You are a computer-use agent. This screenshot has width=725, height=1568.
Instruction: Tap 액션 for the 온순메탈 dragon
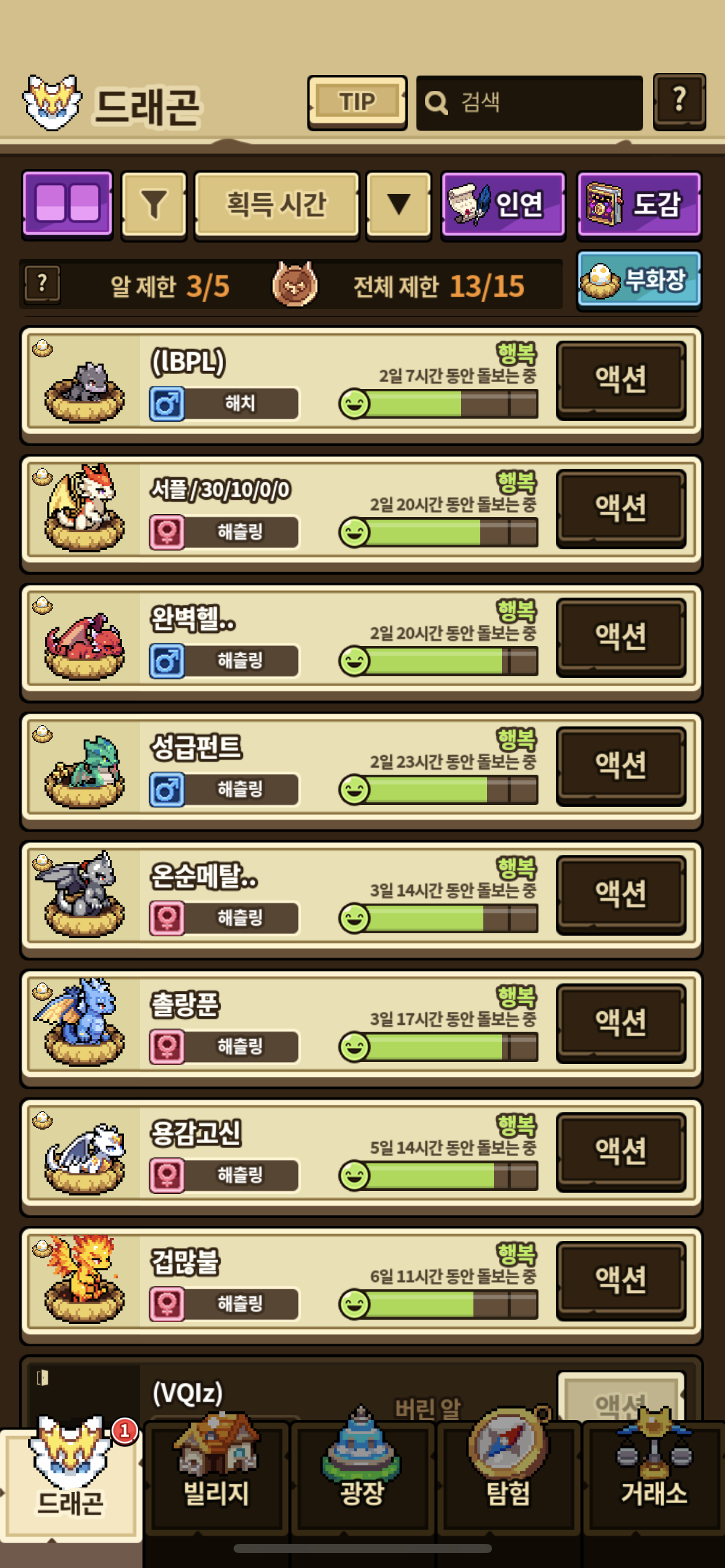[621, 894]
